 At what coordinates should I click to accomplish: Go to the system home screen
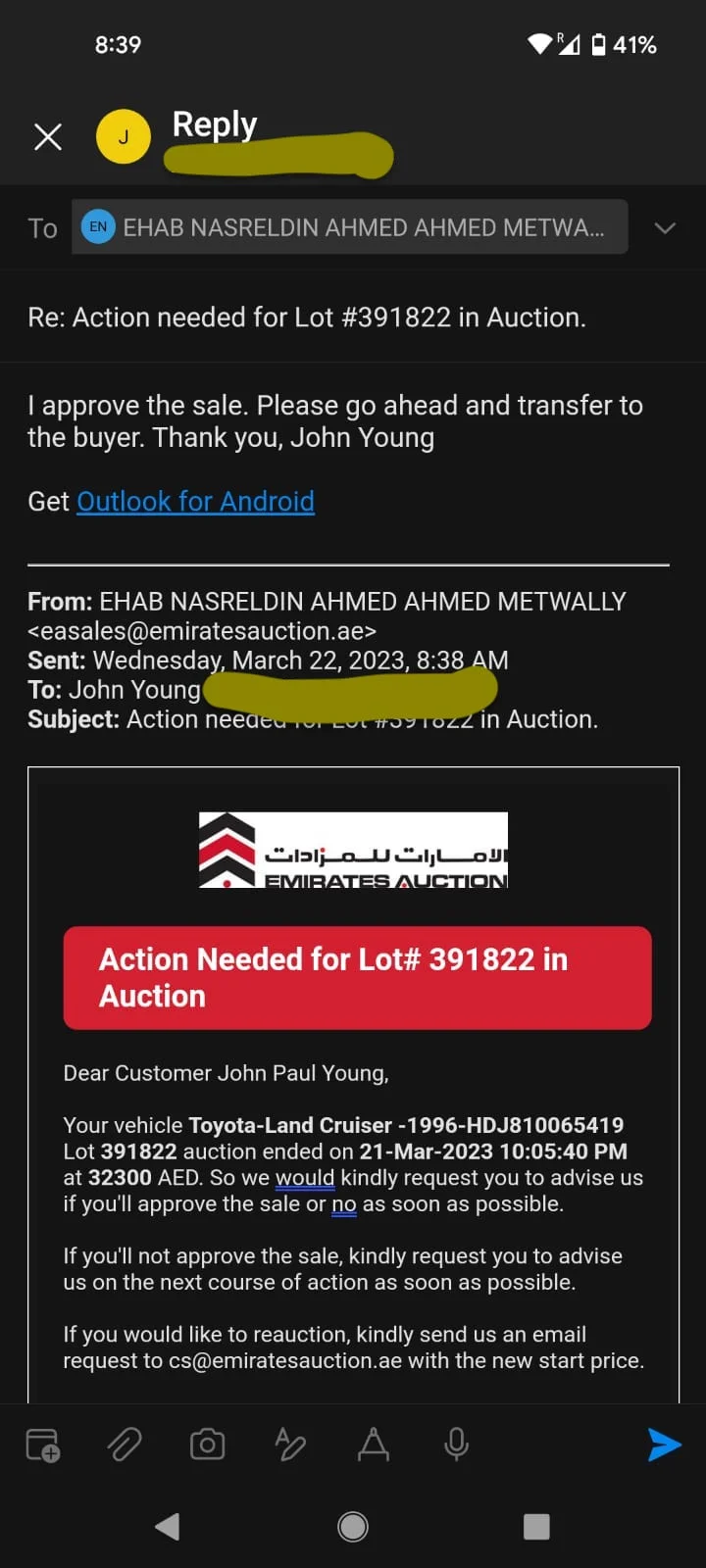(353, 1526)
